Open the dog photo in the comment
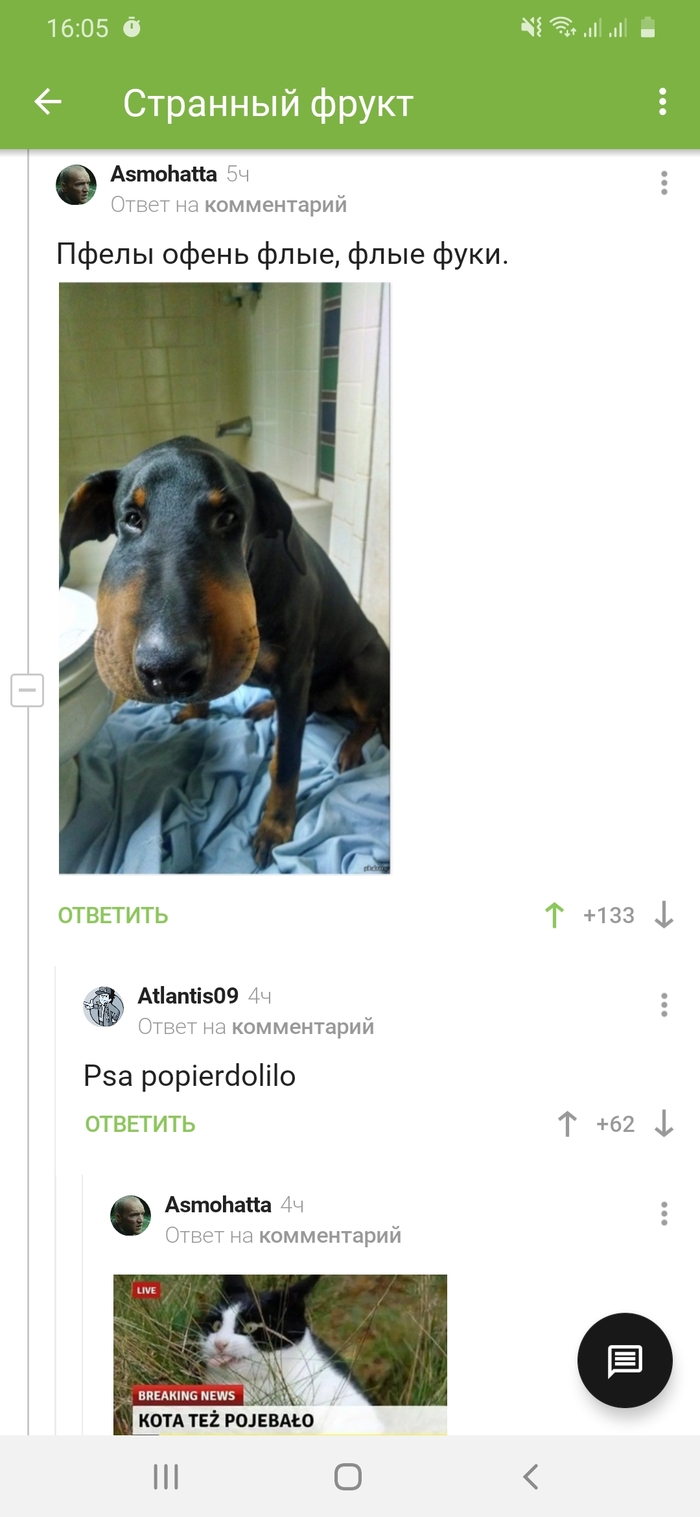This screenshot has height=1517, width=700. pos(224,578)
